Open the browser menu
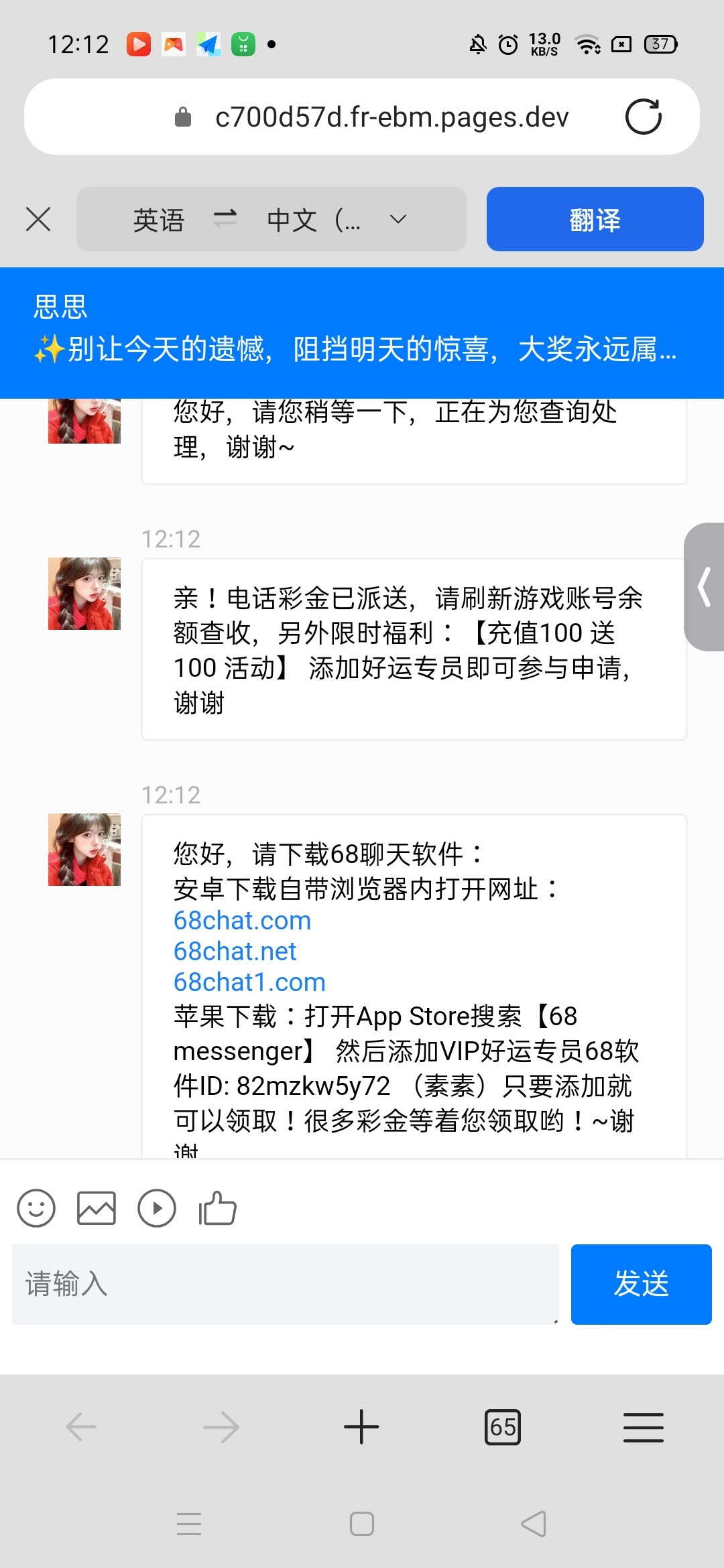The height and width of the screenshot is (1568, 724). click(643, 1427)
